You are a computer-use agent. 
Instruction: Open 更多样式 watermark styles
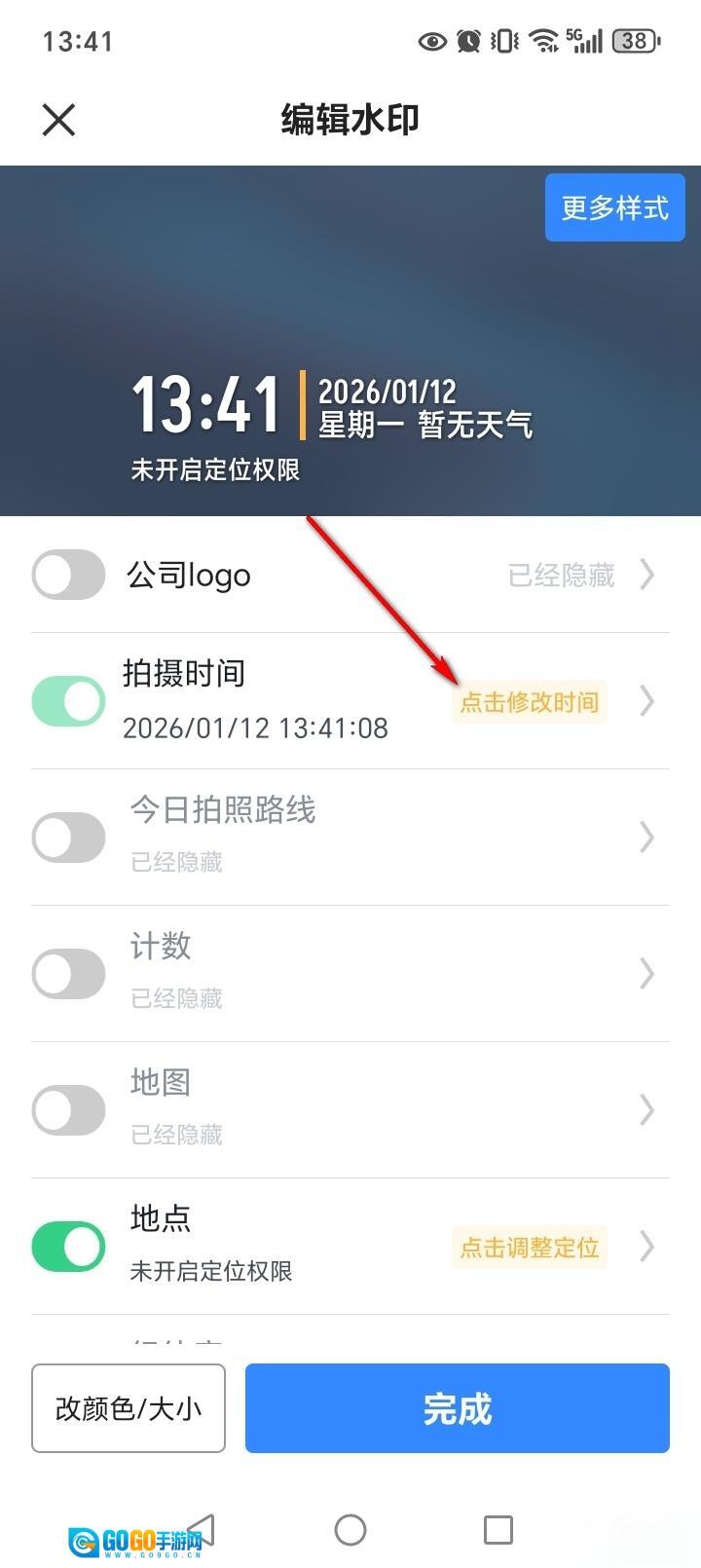614,207
